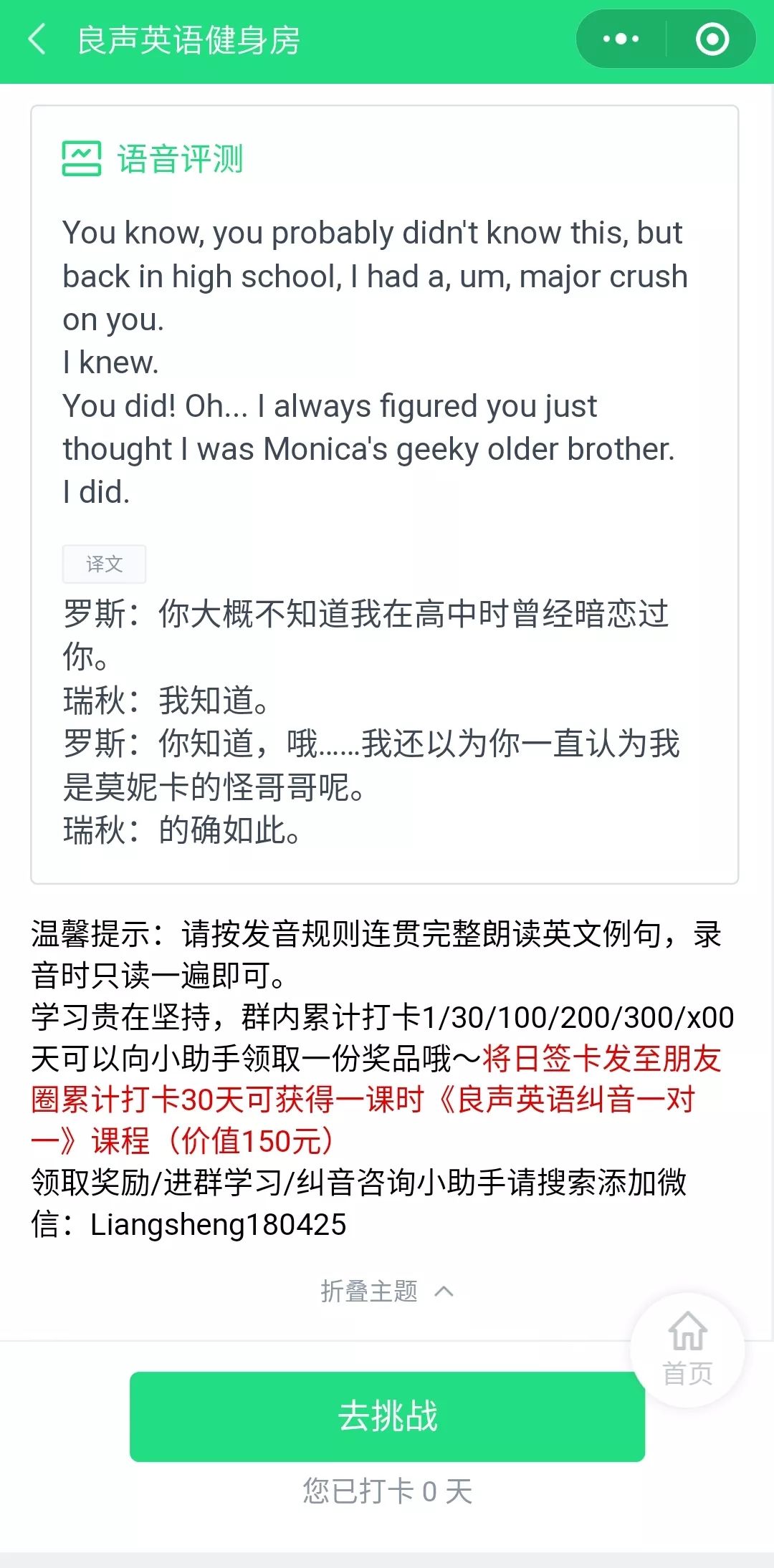
Task: Tap the 译文 translation button
Action: pyautogui.click(x=105, y=564)
